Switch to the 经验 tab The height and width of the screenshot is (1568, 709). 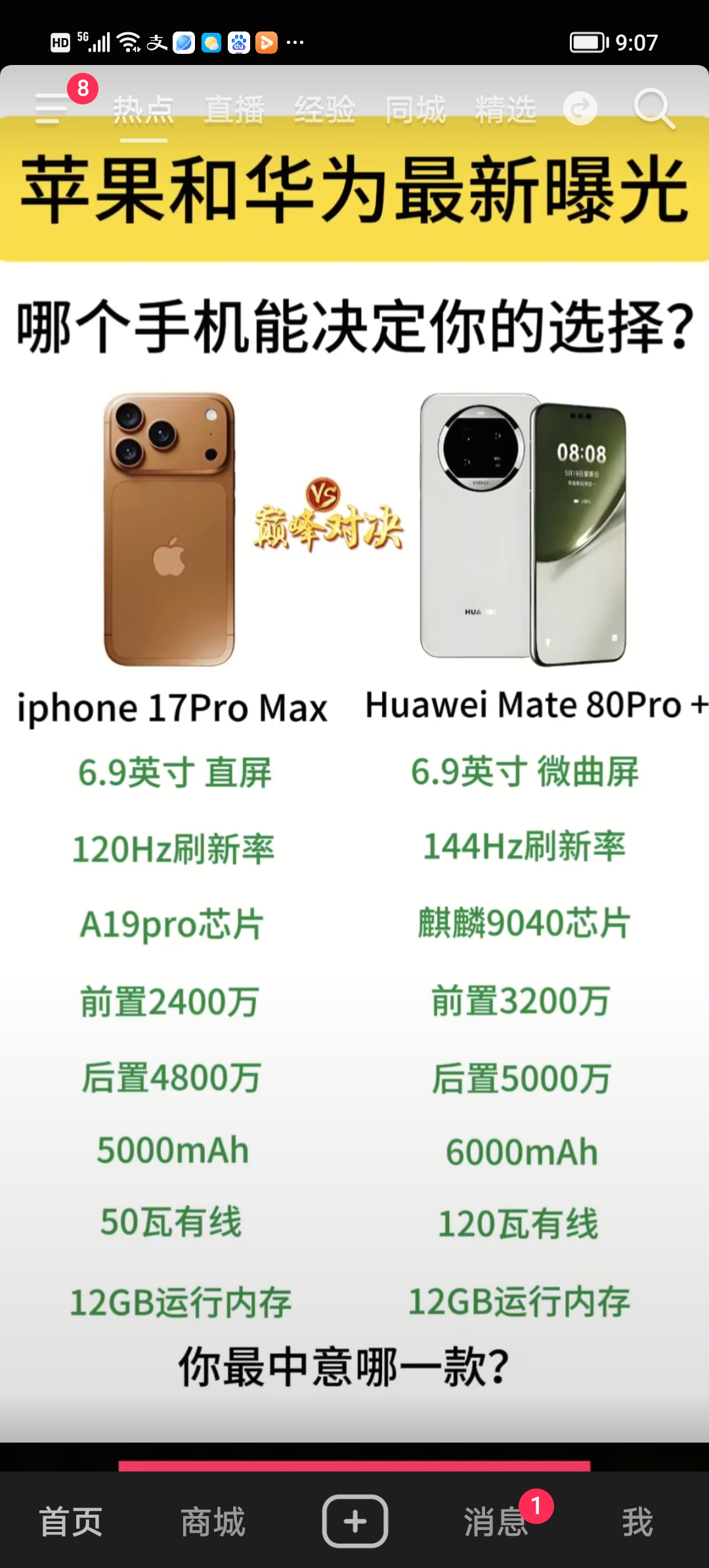tap(325, 110)
